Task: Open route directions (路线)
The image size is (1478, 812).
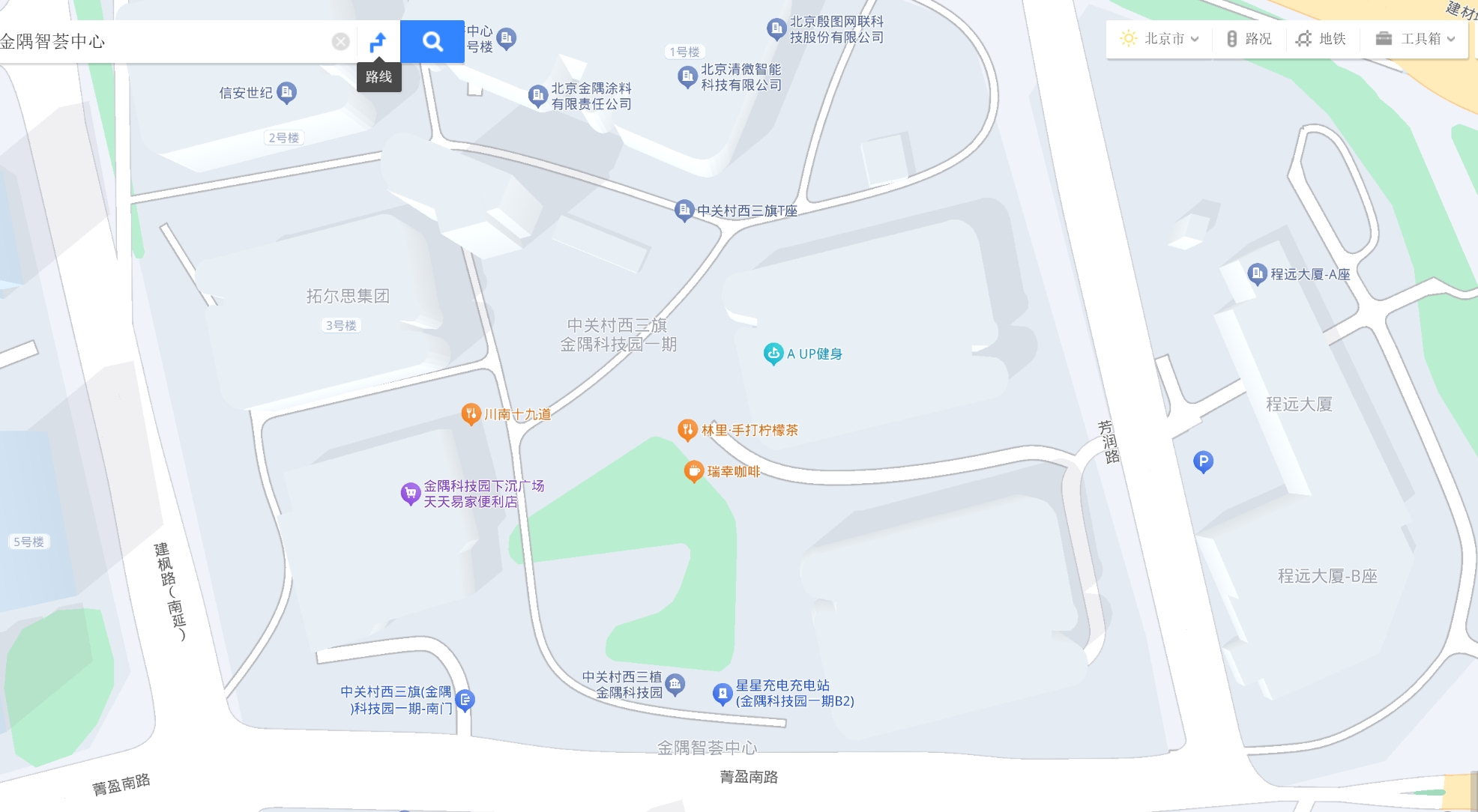Action: (378, 41)
